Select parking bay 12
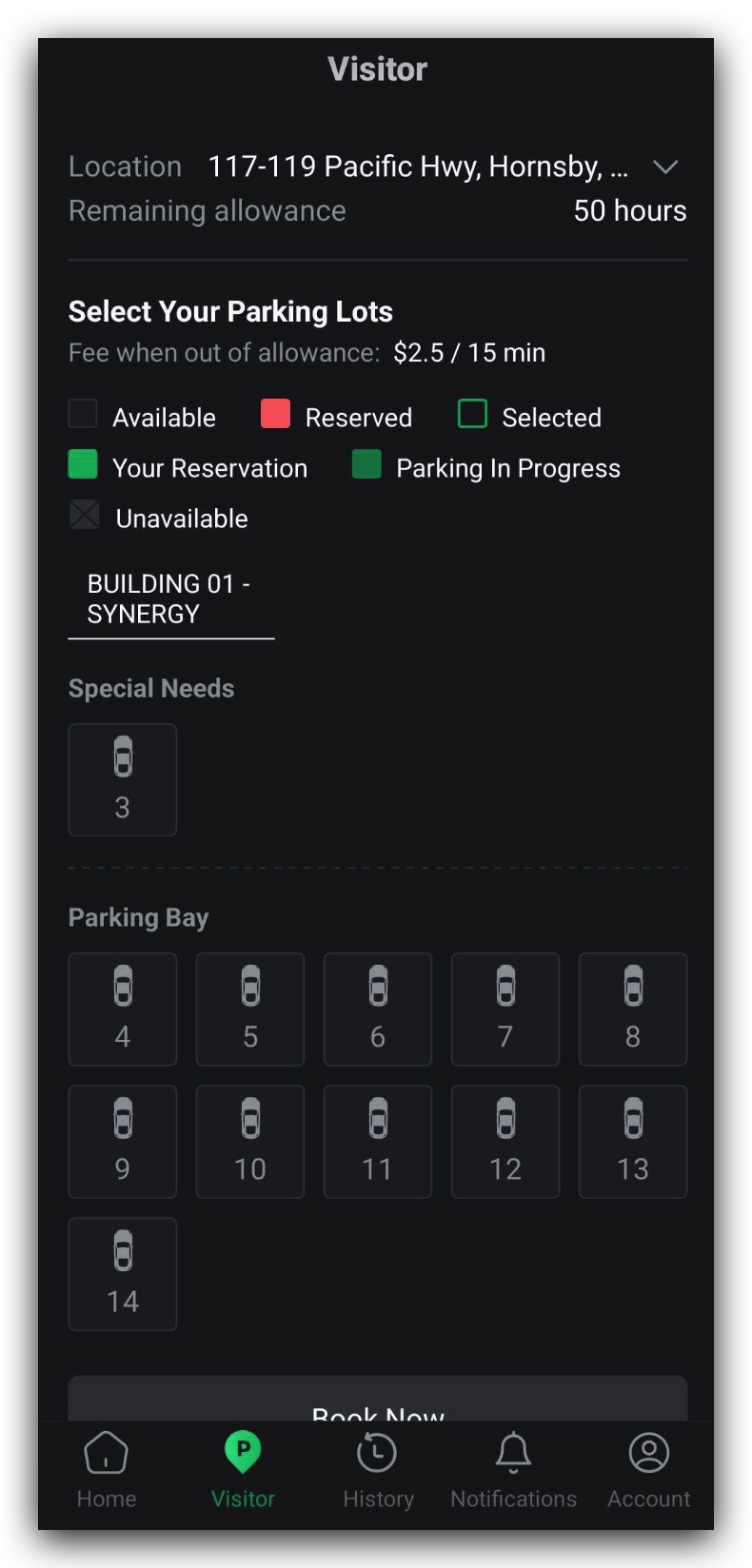This screenshot has width=752, height=1568. pyautogui.click(x=505, y=1141)
